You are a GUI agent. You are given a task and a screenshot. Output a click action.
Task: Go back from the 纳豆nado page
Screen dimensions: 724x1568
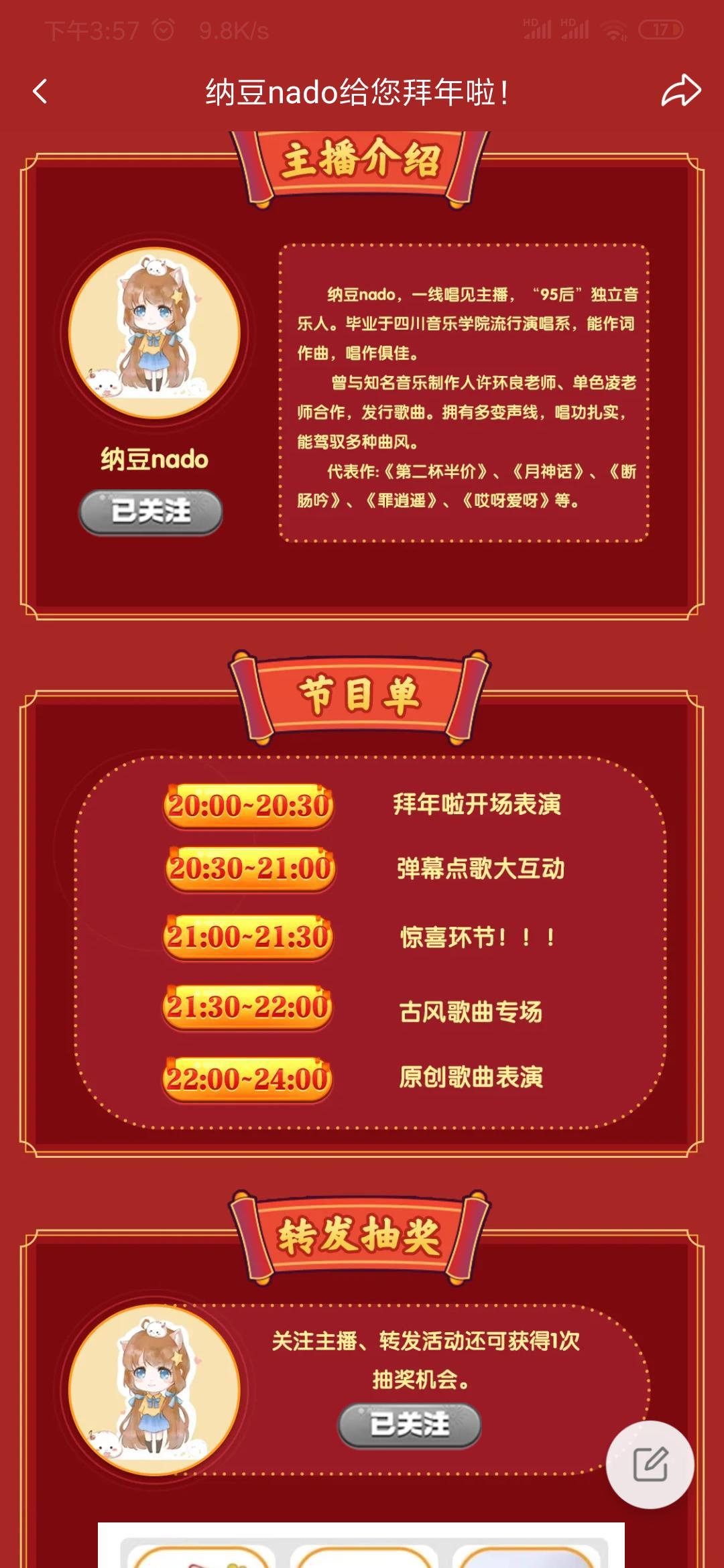[40, 92]
